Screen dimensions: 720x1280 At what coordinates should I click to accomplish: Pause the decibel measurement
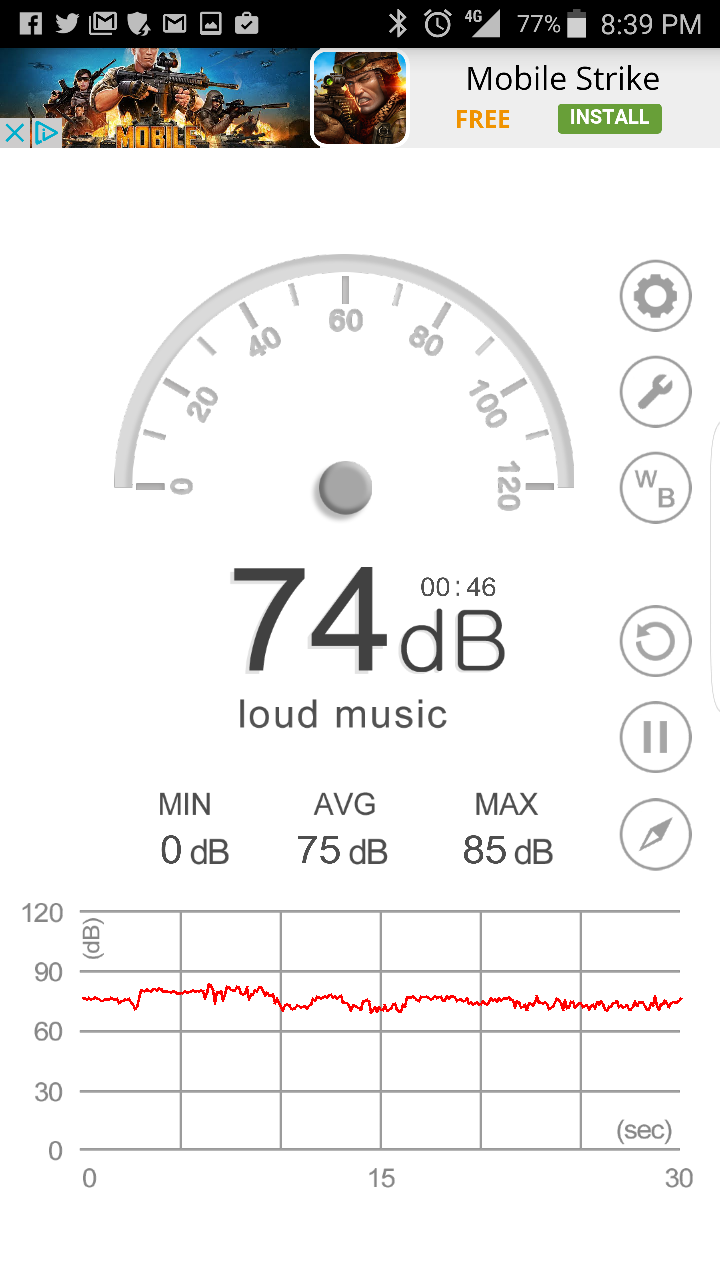[x=656, y=738]
